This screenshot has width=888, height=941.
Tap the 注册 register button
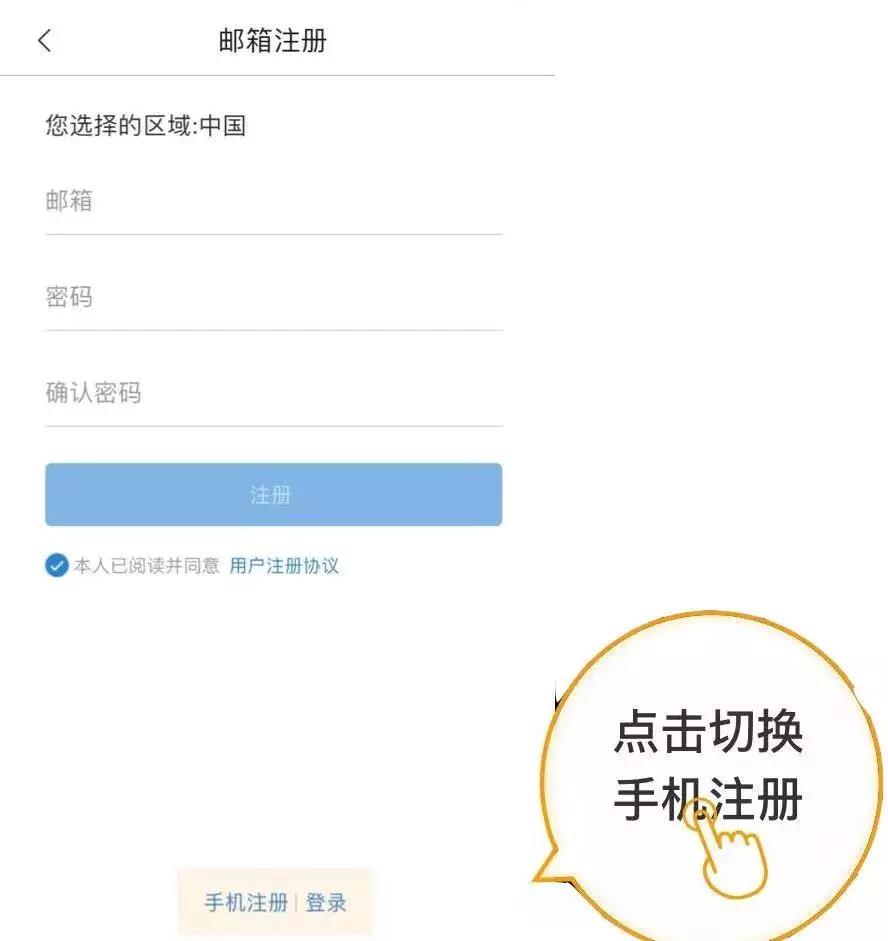273,494
